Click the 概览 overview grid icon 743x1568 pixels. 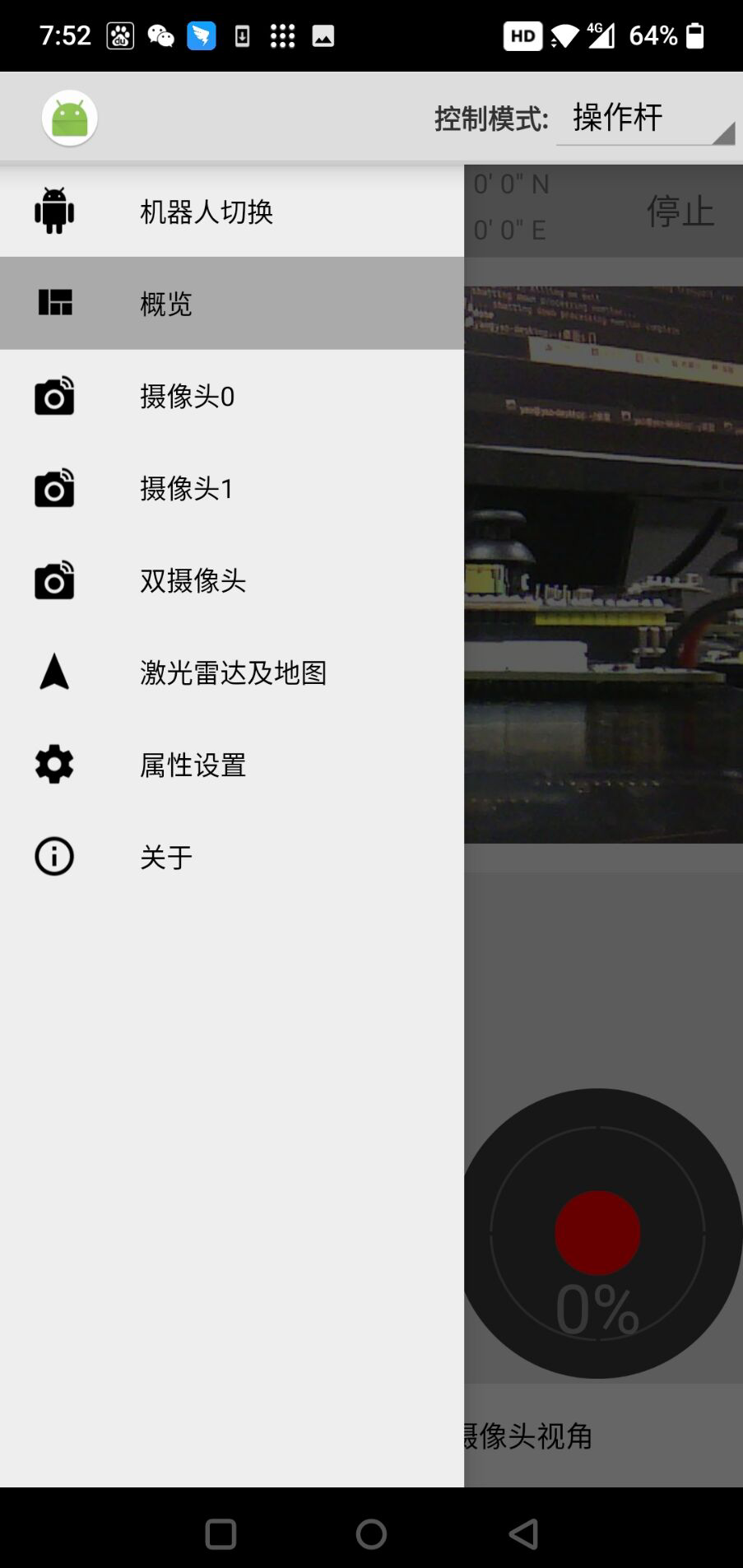[x=53, y=302]
